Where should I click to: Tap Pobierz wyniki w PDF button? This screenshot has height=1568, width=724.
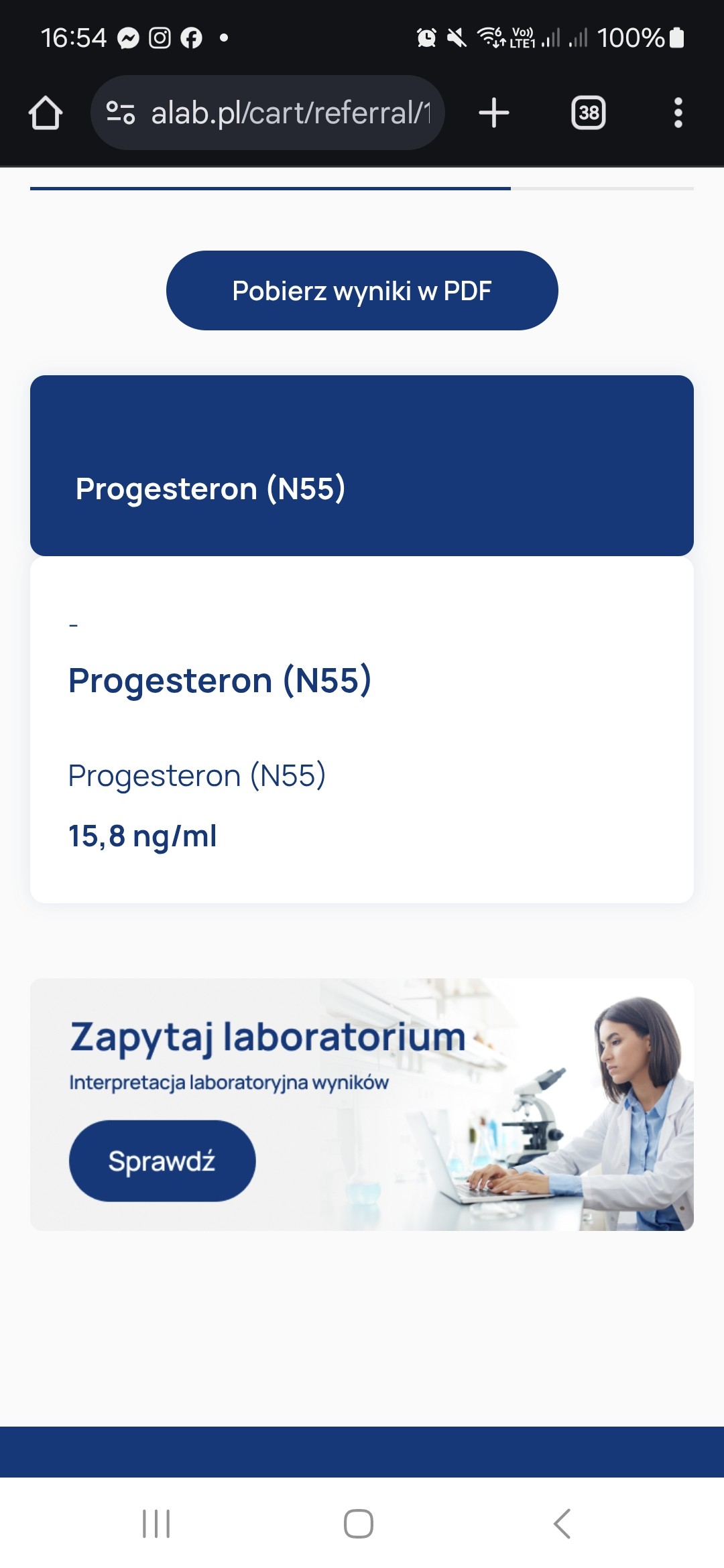click(362, 291)
